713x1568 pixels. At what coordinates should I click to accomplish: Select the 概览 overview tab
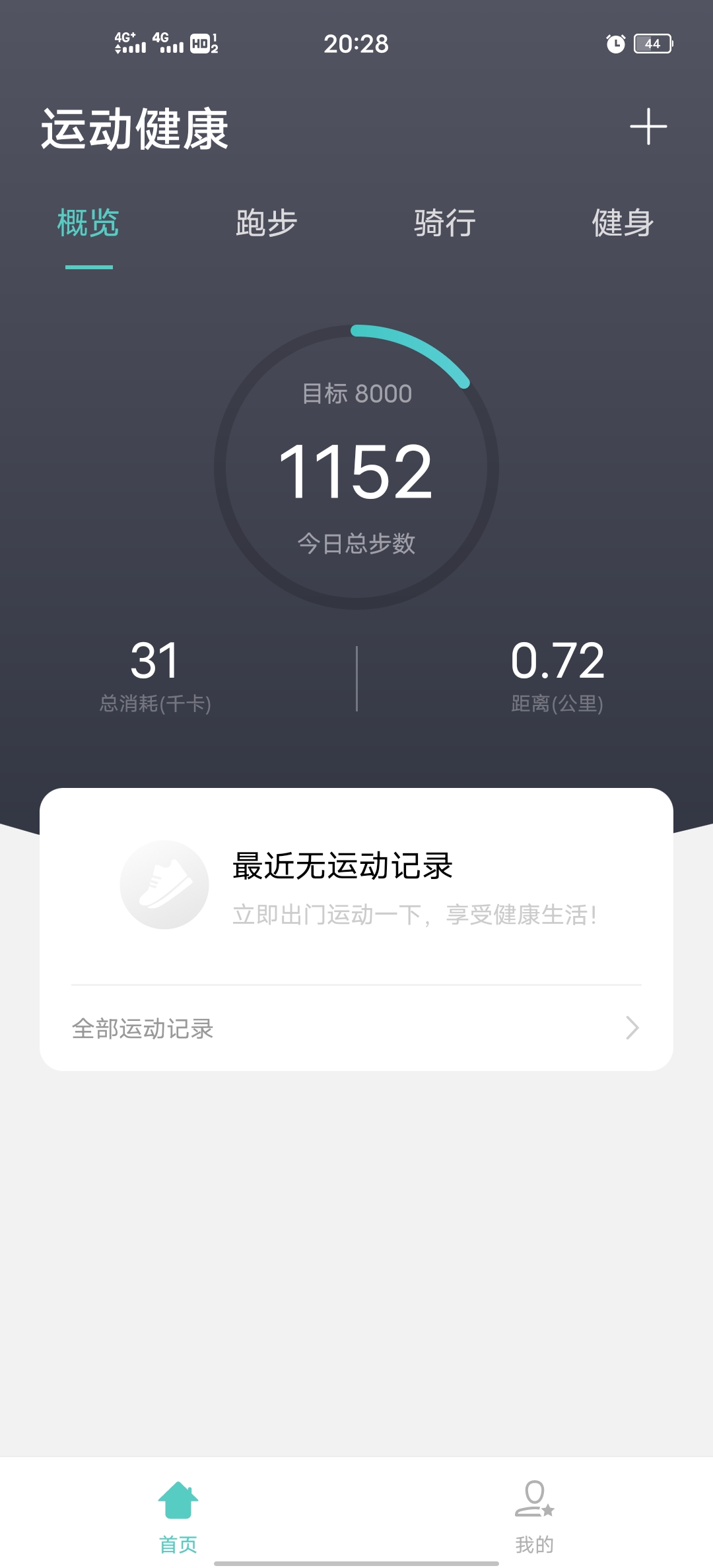tap(89, 224)
